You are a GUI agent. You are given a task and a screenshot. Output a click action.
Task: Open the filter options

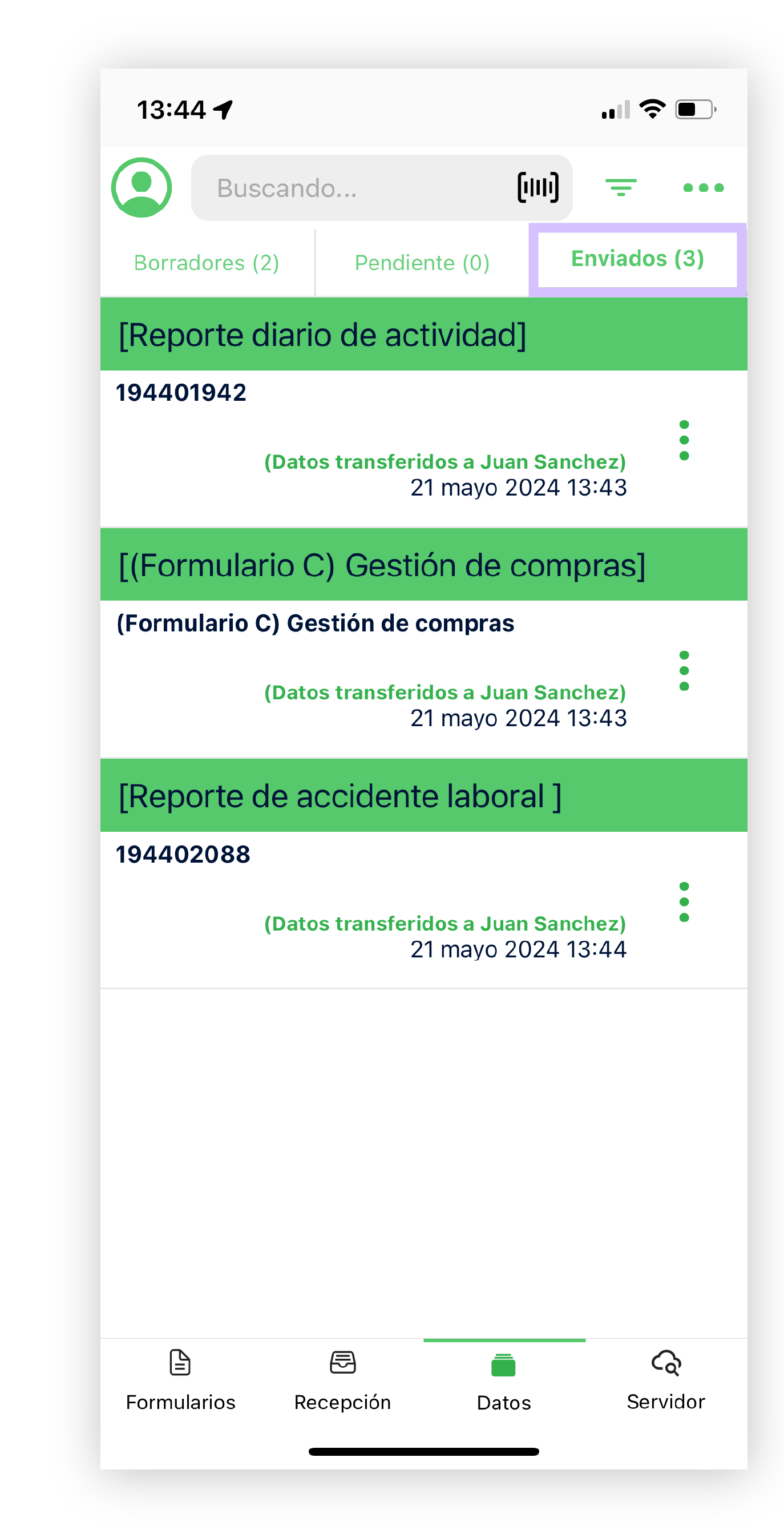click(620, 187)
